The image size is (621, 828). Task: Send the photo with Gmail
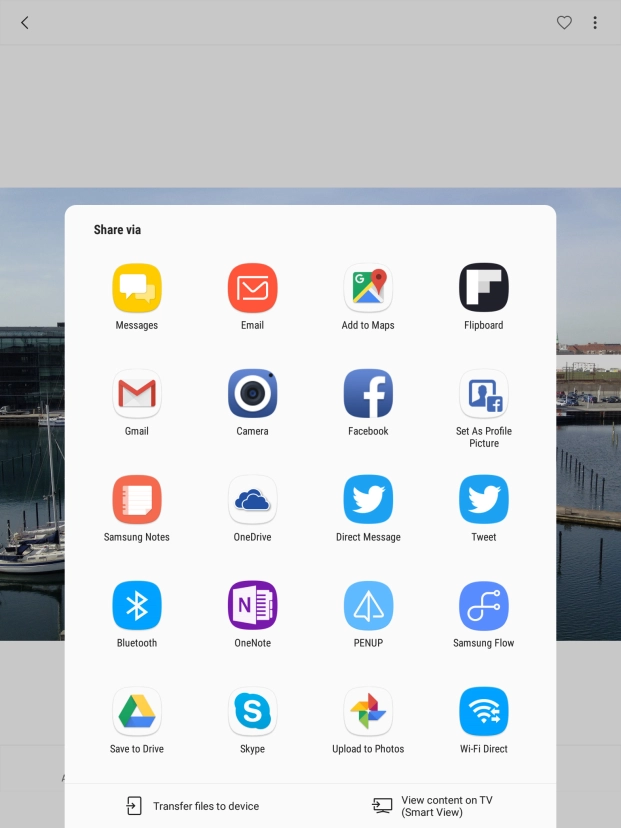137,395
